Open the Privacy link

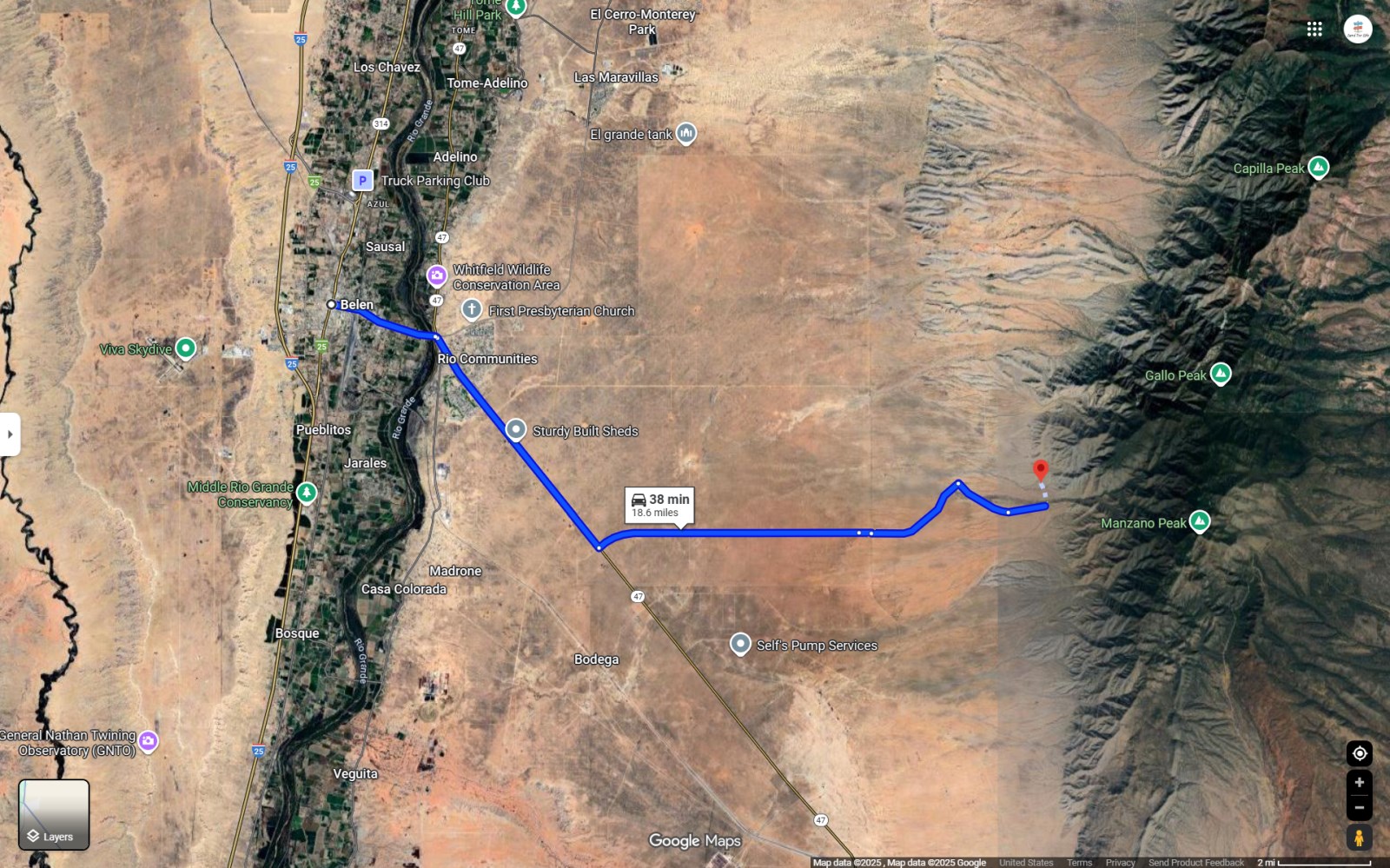(x=1120, y=863)
